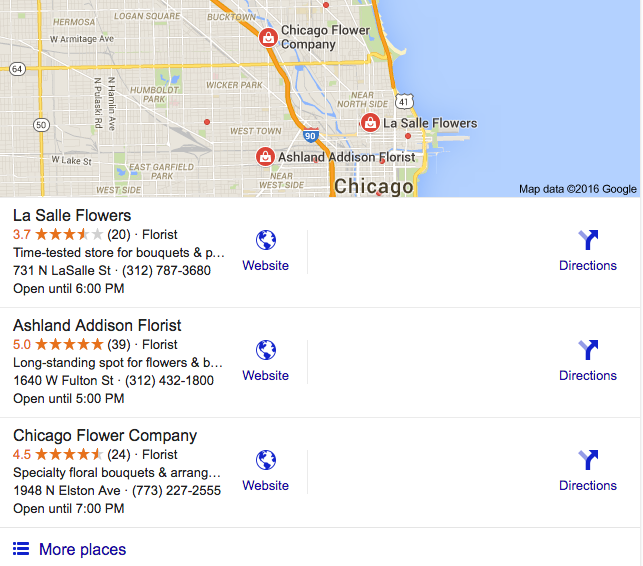Get directions to Ashland Addison Florist
The width and height of the screenshot is (643, 566).
pyautogui.click(x=588, y=361)
